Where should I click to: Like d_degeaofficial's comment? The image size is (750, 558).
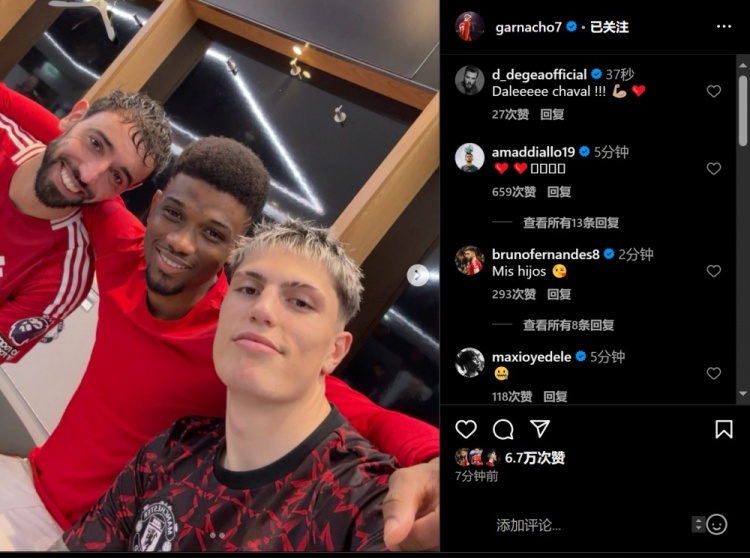(x=713, y=91)
